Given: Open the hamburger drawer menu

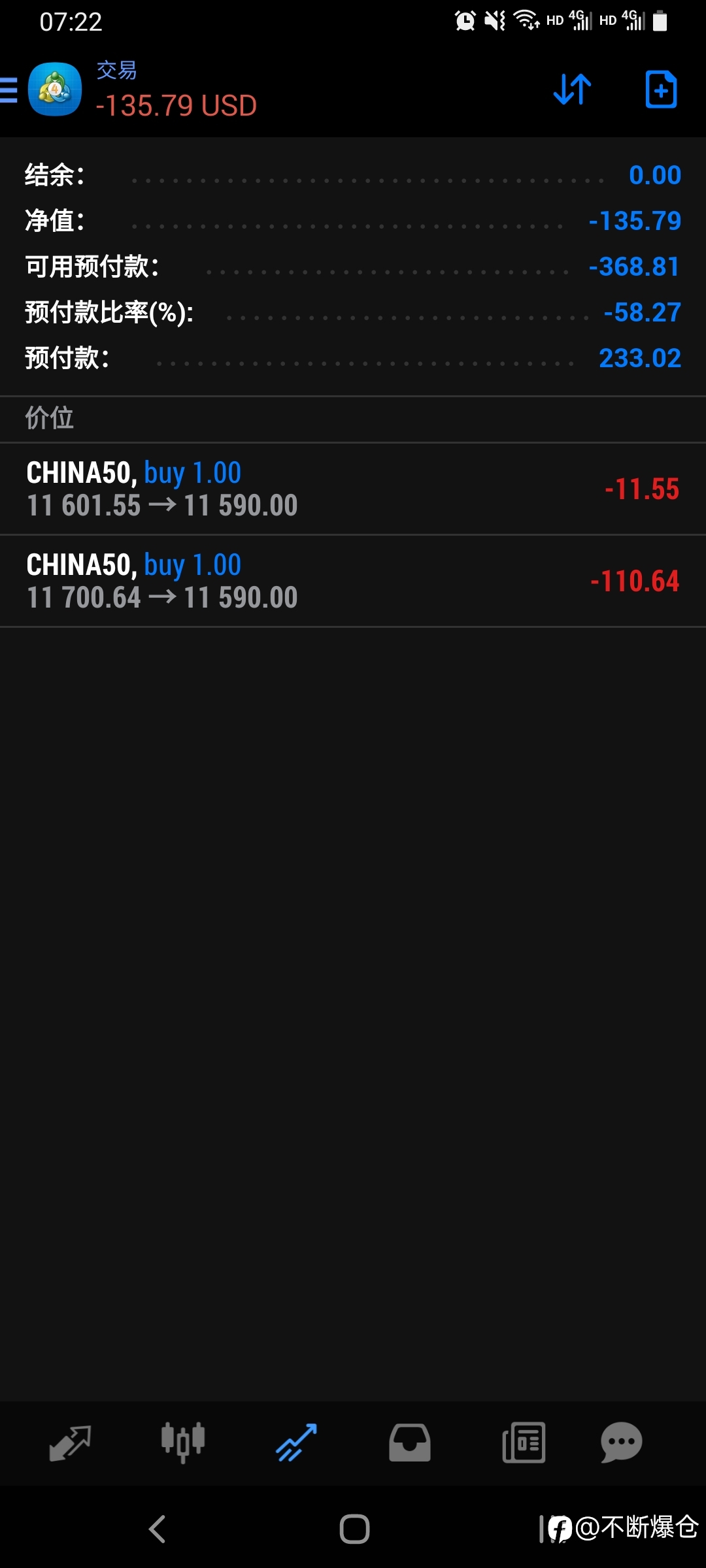Looking at the screenshot, I should 8,90.
